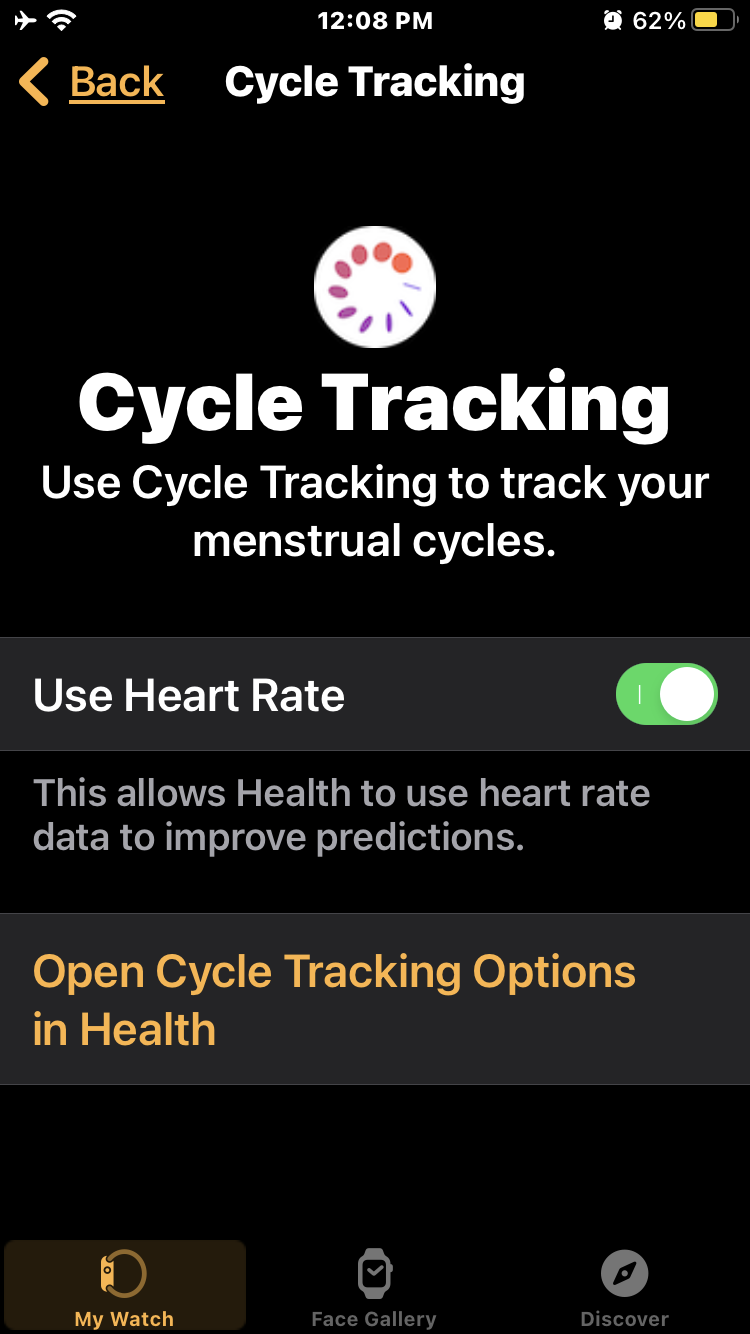This screenshot has height=1334, width=750.
Task: Turn off the Use Heart Rate switch
Action: coord(666,695)
